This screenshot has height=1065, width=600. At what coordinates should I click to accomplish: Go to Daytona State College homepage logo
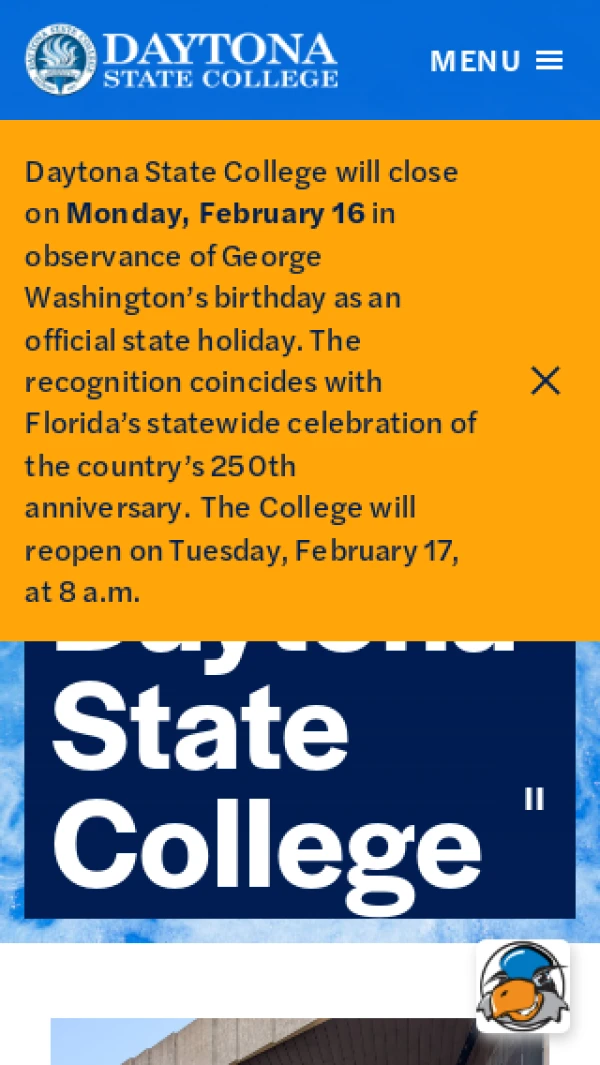click(182, 60)
